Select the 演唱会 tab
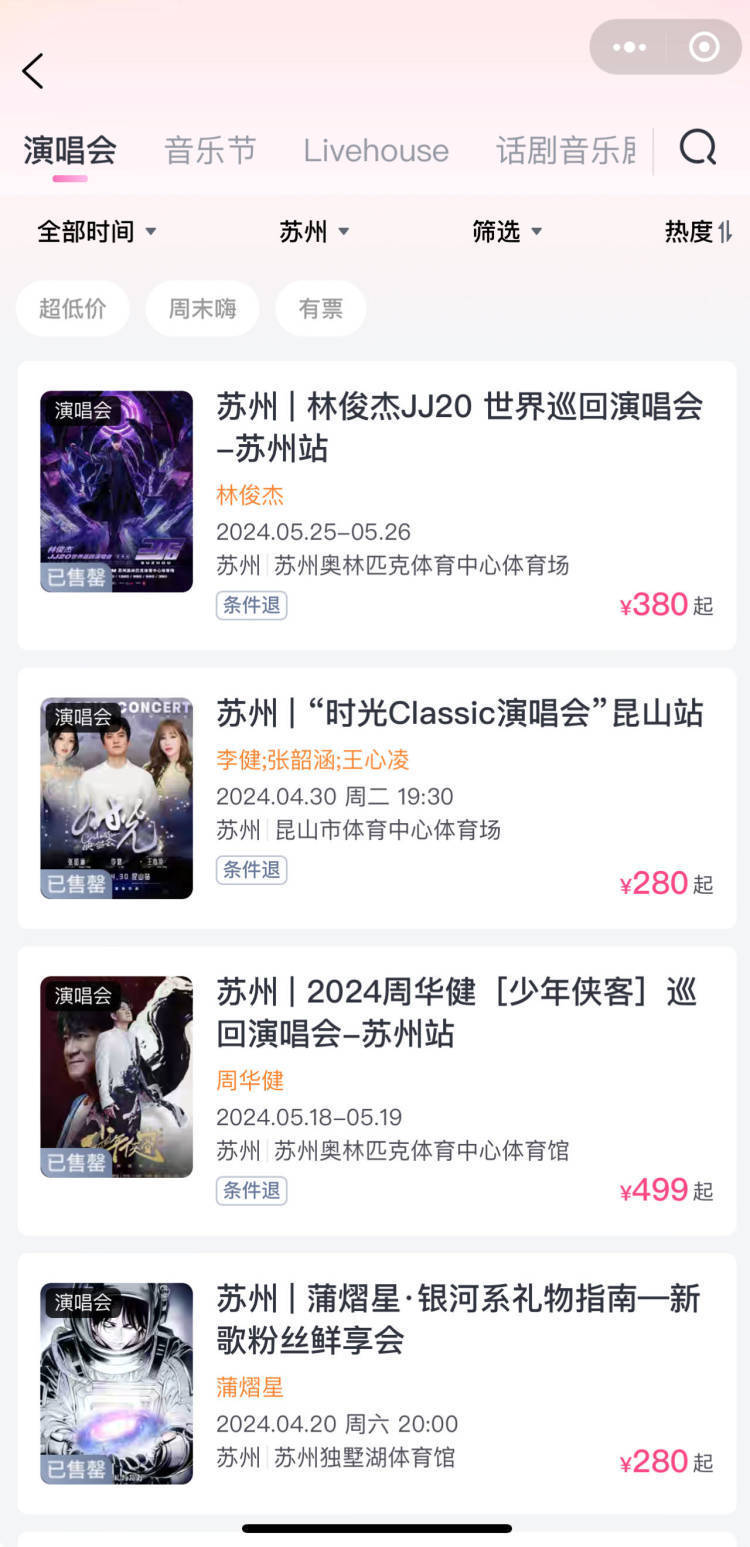Image resolution: width=750 pixels, height=1547 pixels. pyautogui.click(x=70, y=151)
